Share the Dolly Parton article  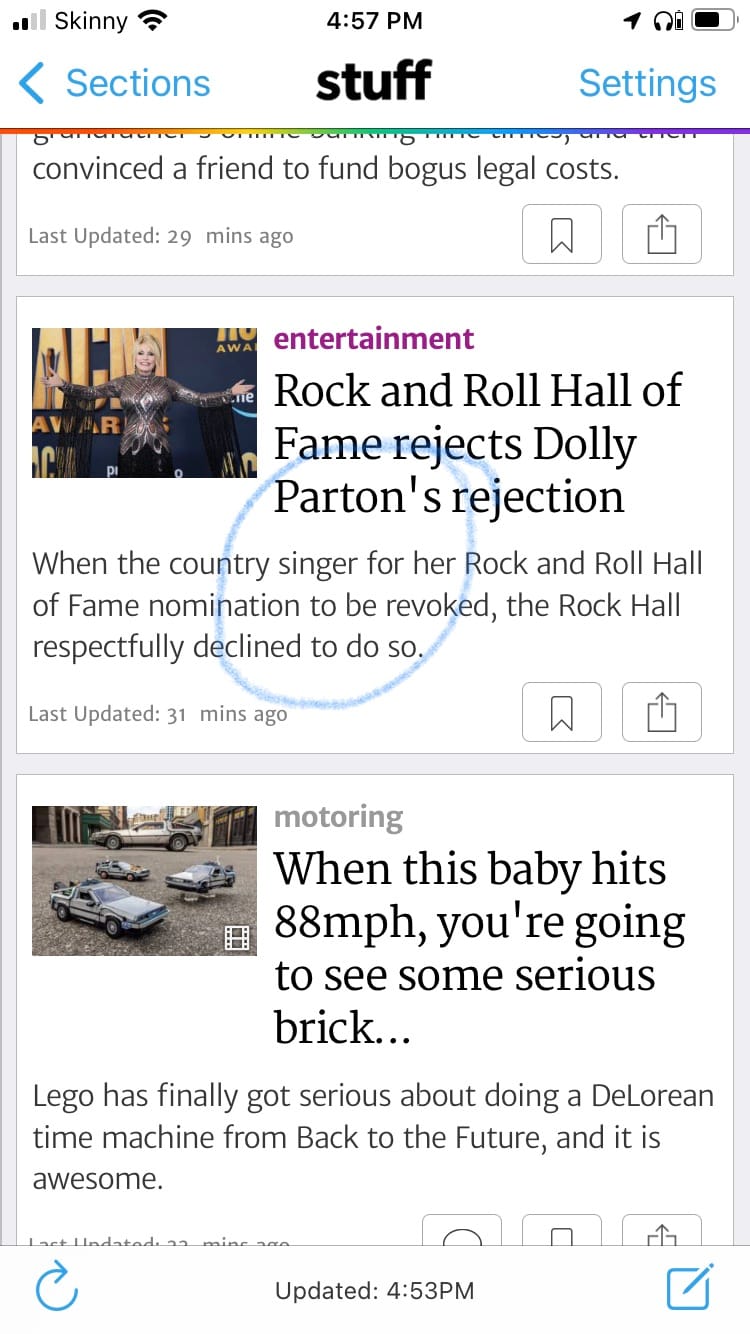(661, 712)
